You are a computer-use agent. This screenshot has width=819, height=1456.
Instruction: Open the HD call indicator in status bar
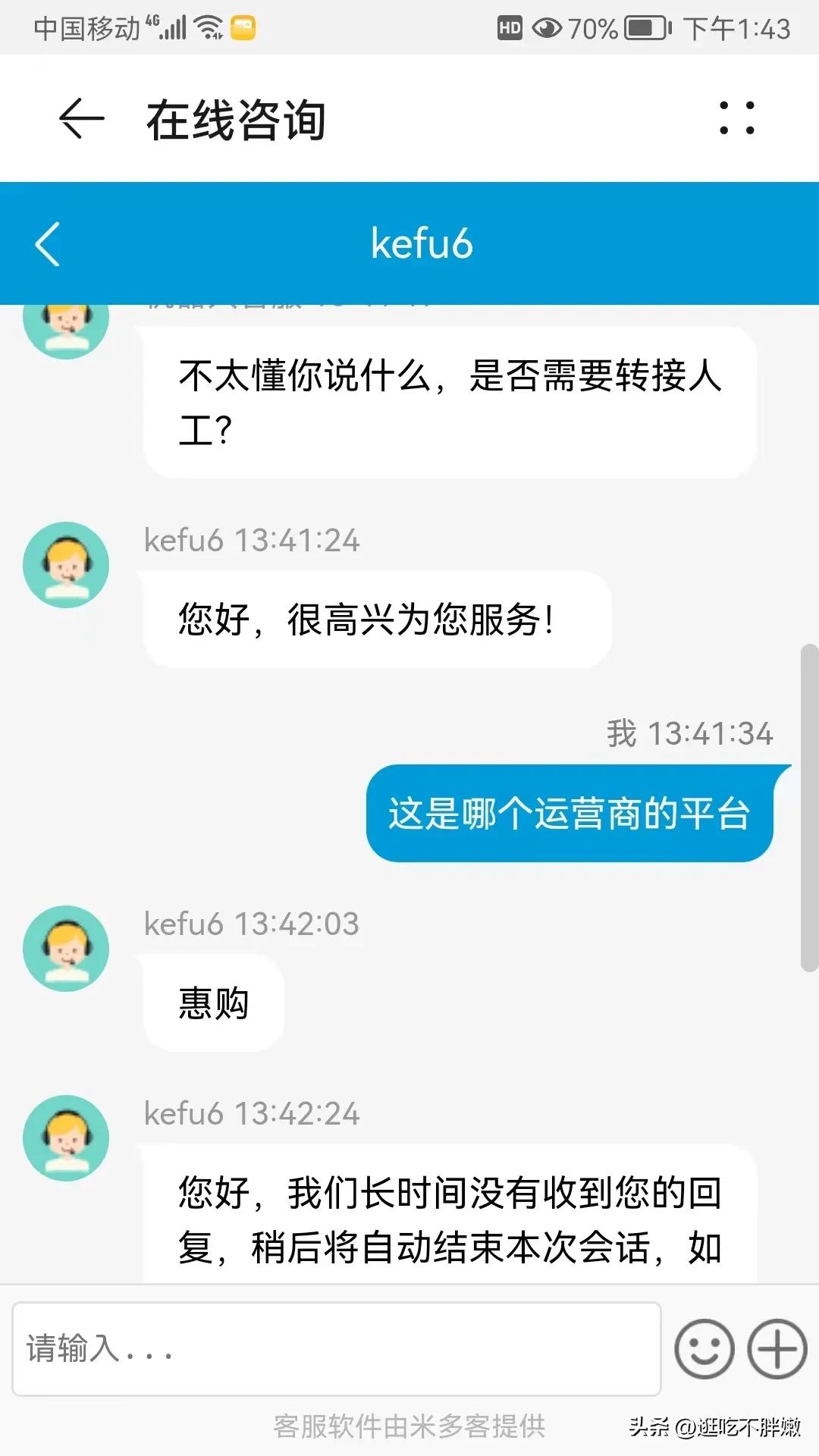pyautogui.click(x=510, y=27)
